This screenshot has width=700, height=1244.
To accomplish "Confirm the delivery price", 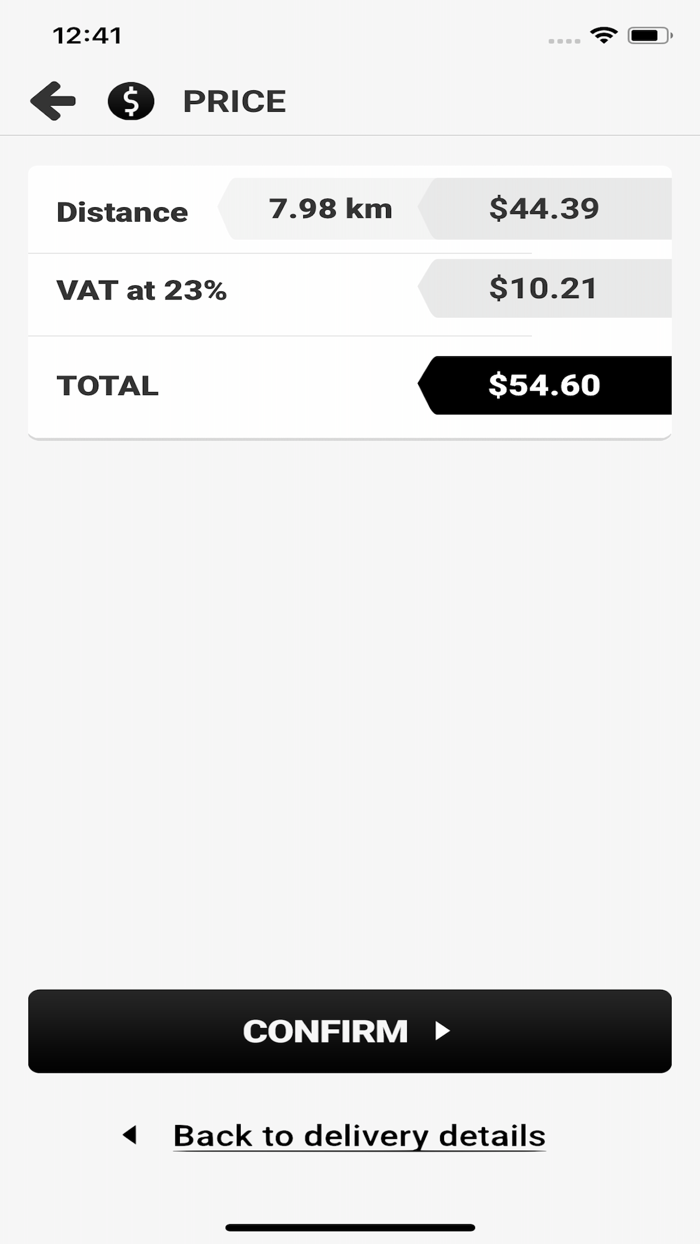I will click(350, 1031).
